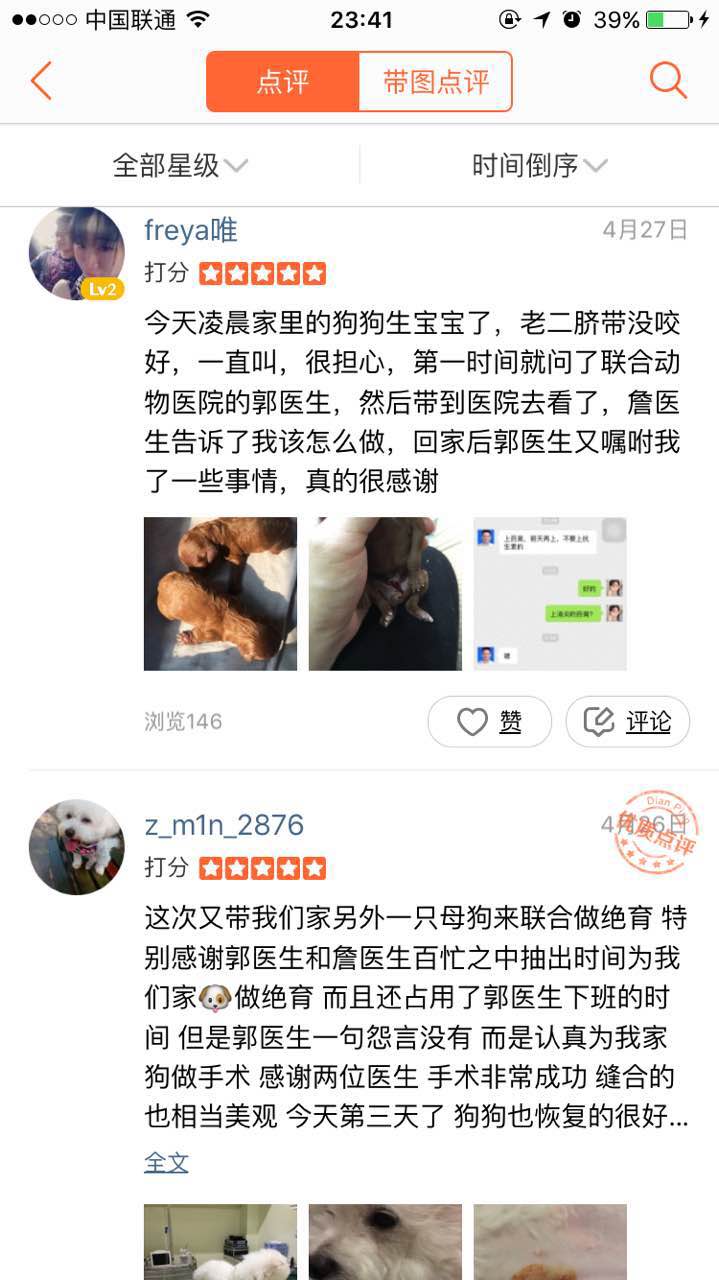
Task: View freya唯's photo of puppy in hand
Action: (385, 593)
